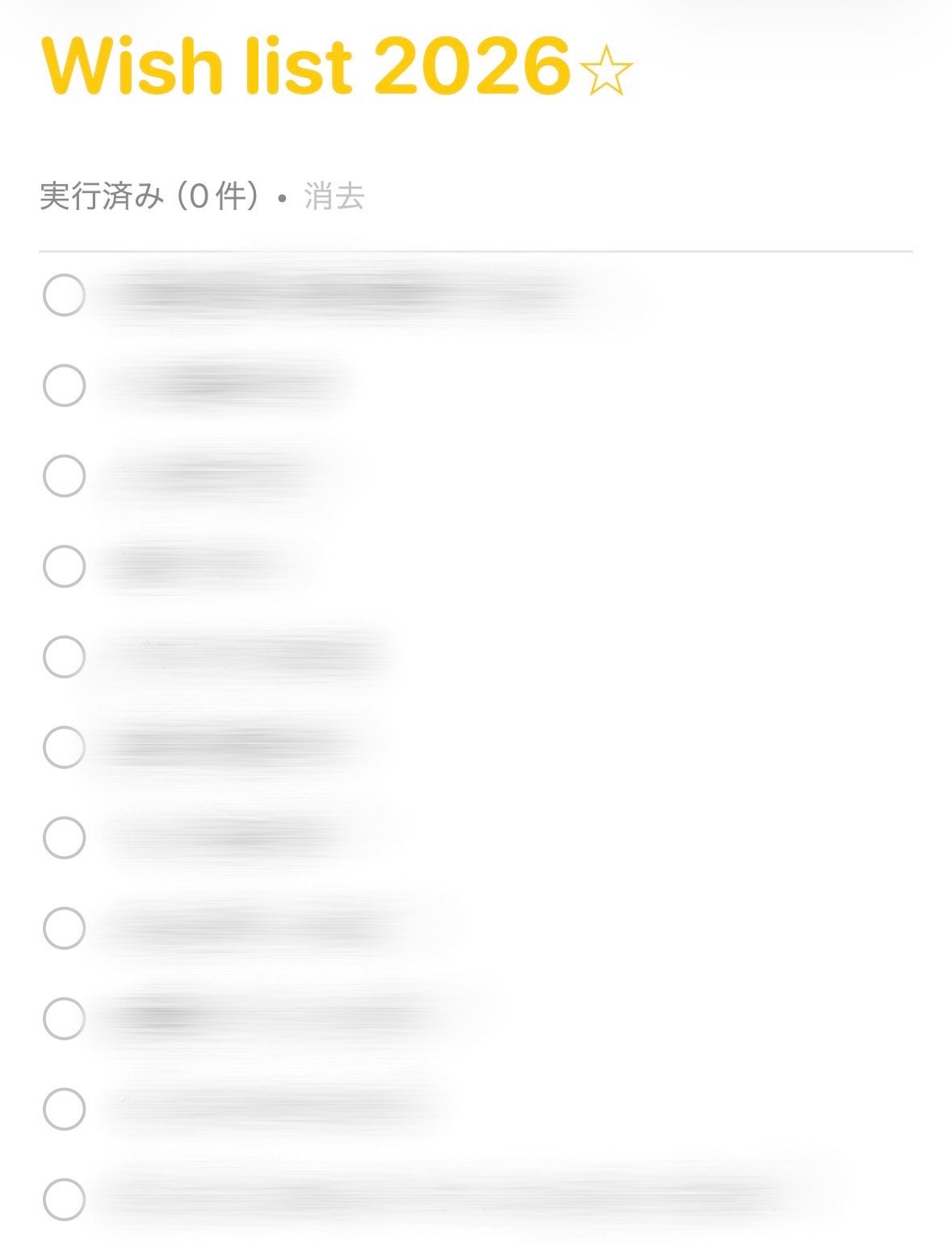The image size is (952, 1243).
Task: Mark the second reminder as completed
Action: point(64,385)
